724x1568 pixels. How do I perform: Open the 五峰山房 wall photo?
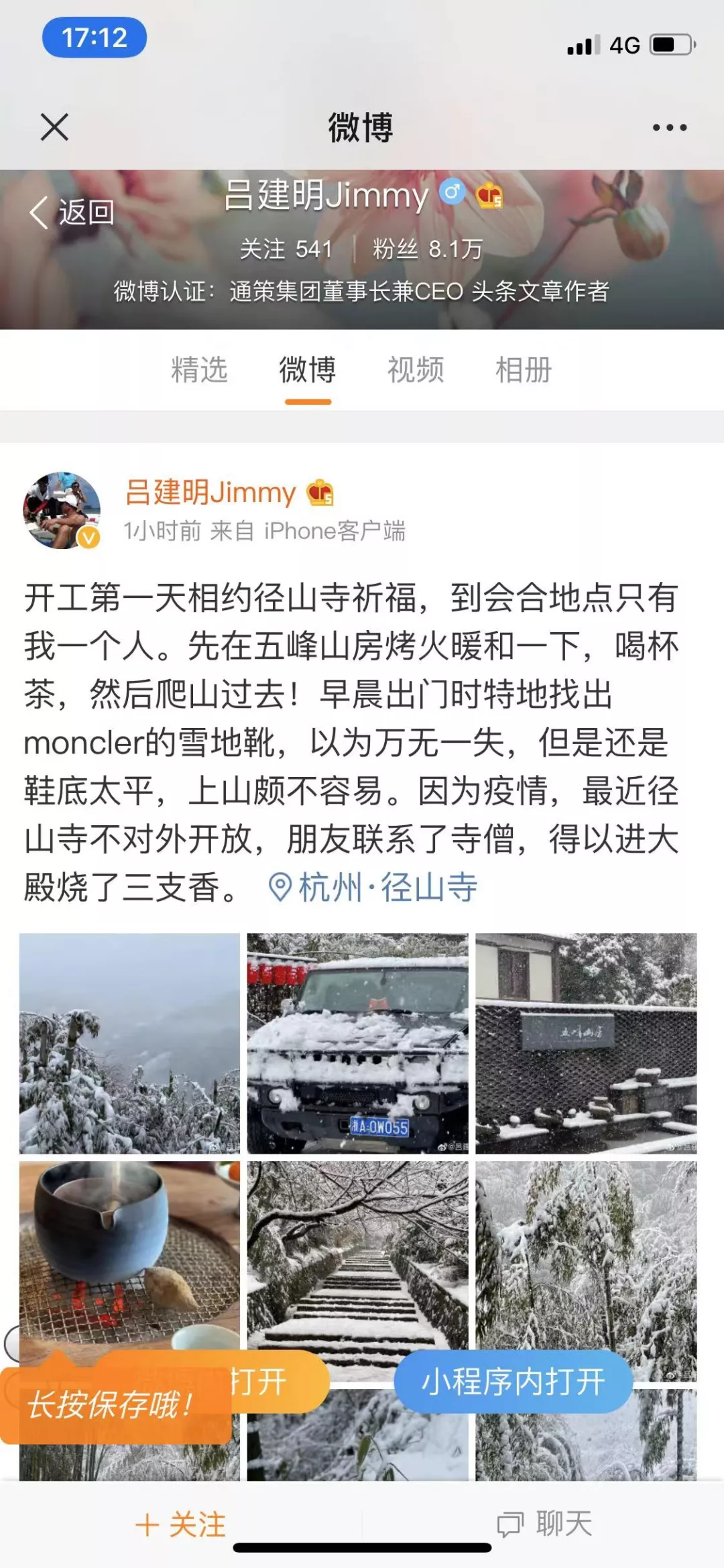(x=586, y=1043)
